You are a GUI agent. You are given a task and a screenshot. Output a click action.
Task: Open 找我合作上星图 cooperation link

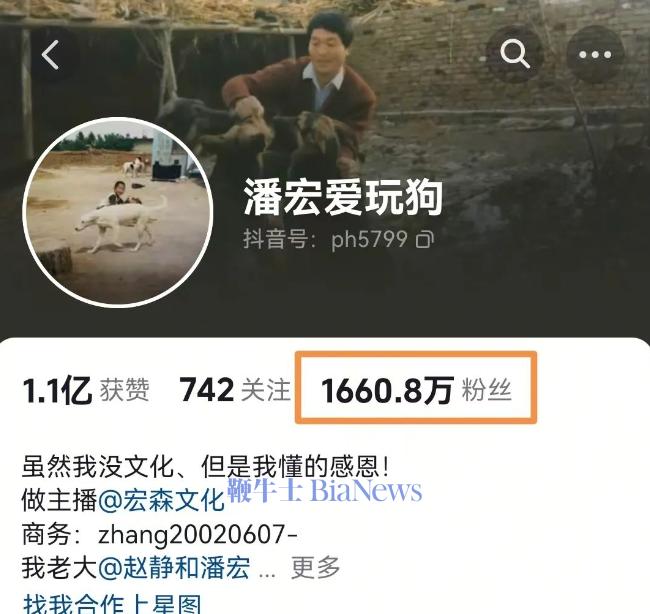112,603
